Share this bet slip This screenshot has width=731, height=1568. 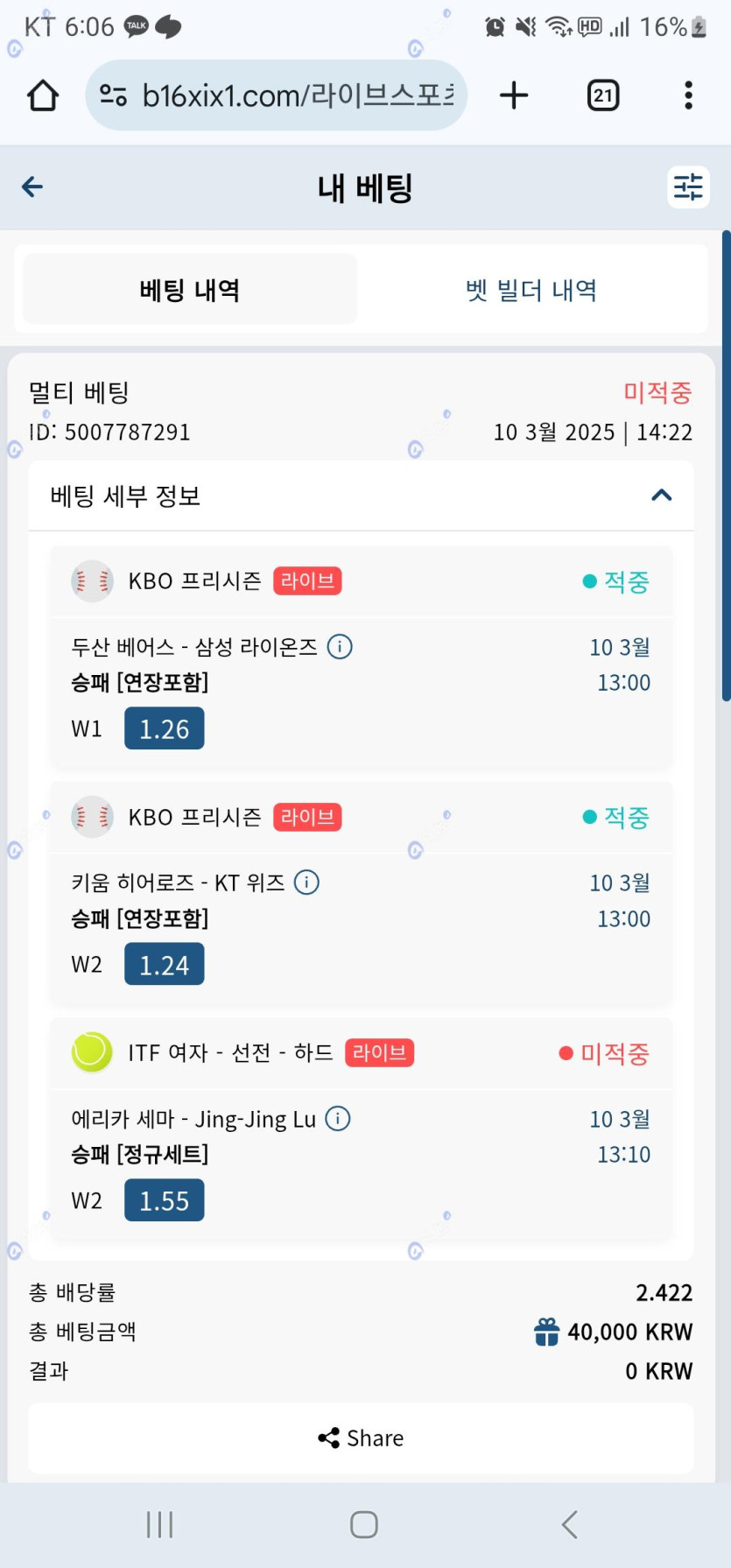(x=361, y=1438)
